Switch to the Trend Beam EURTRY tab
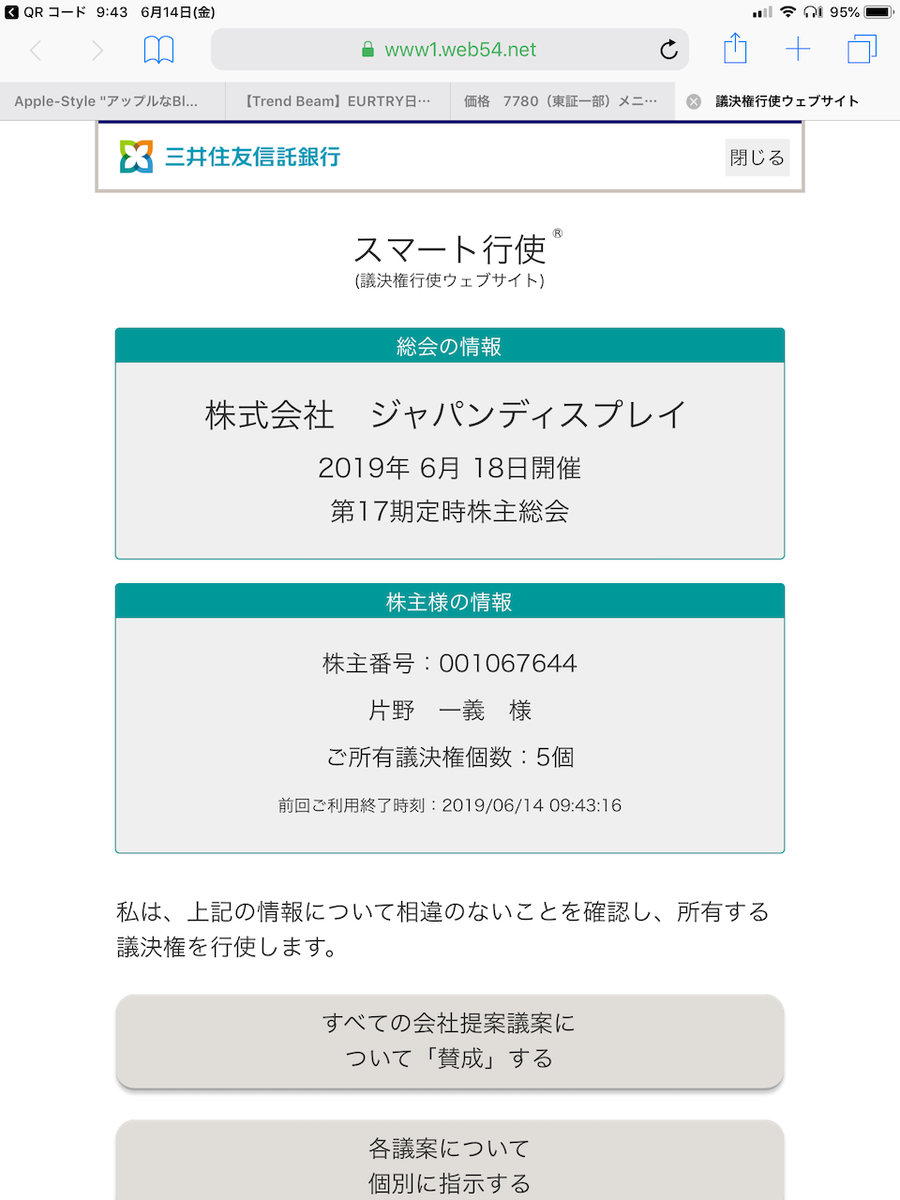This screenshot has height=1200, width=900. pyautogui.click(x=337, y=101)
